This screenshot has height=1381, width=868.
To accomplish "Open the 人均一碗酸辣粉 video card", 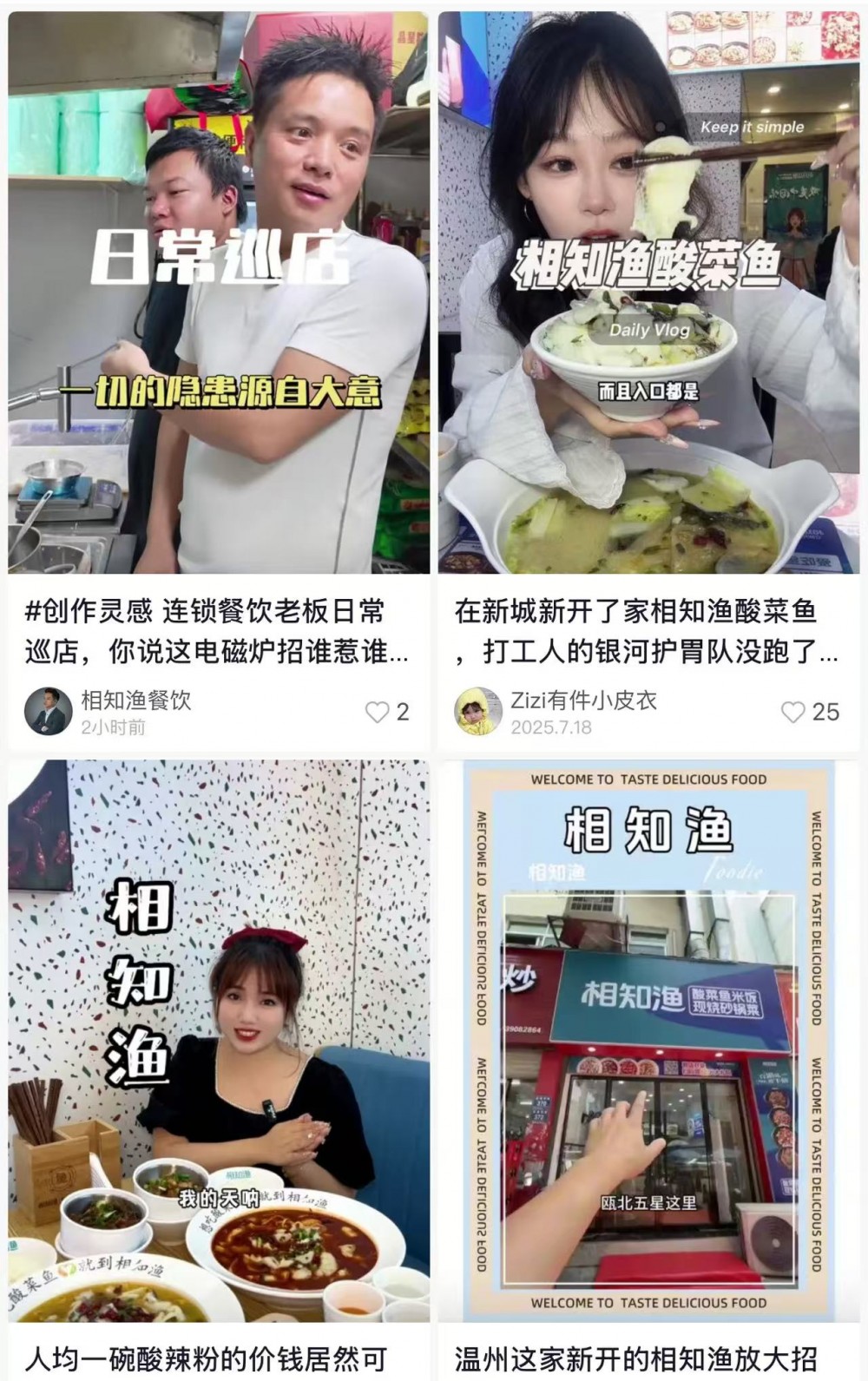I will click(x=219, y=1042).
